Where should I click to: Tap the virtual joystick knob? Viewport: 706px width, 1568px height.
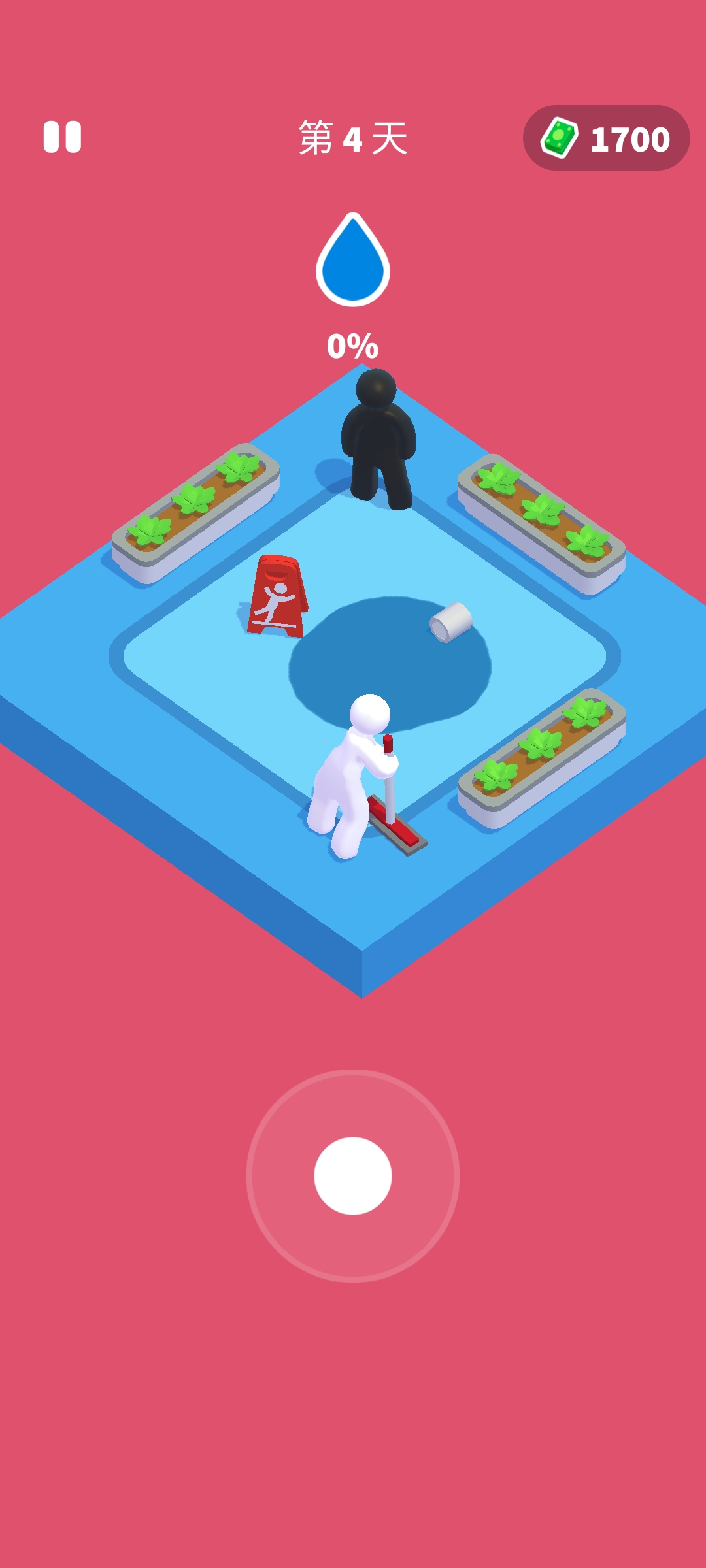(353, 1176)
